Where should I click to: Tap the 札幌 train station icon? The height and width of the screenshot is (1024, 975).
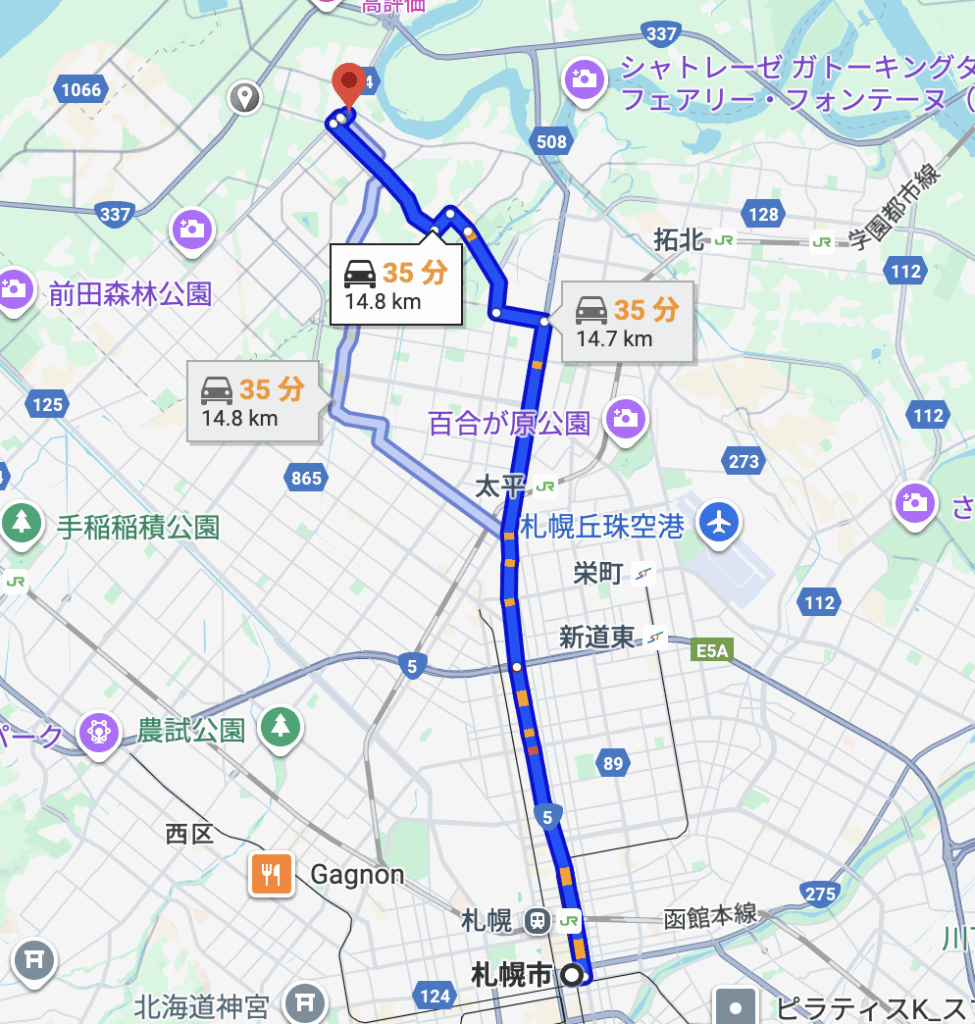(538, 919)
